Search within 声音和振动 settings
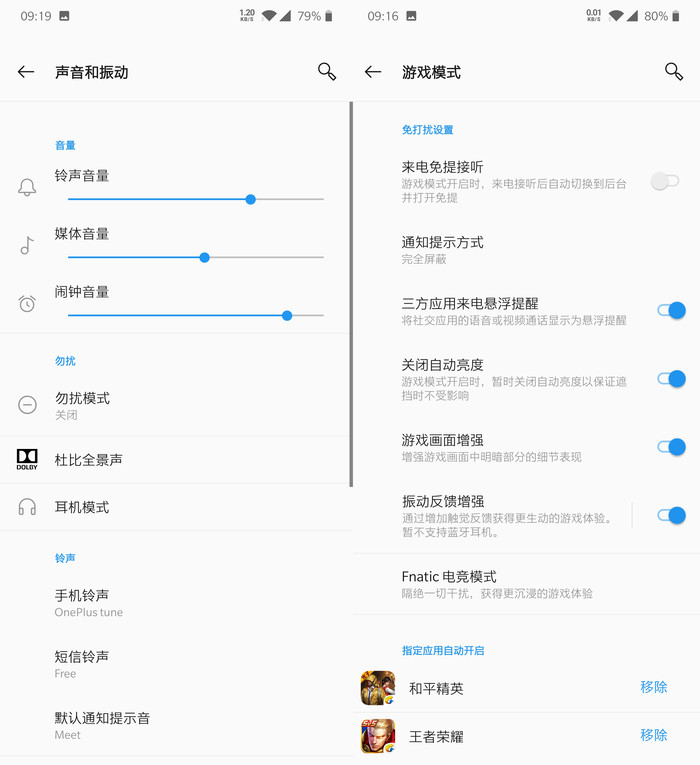700x765 pixels. click(x=326, y=72)
